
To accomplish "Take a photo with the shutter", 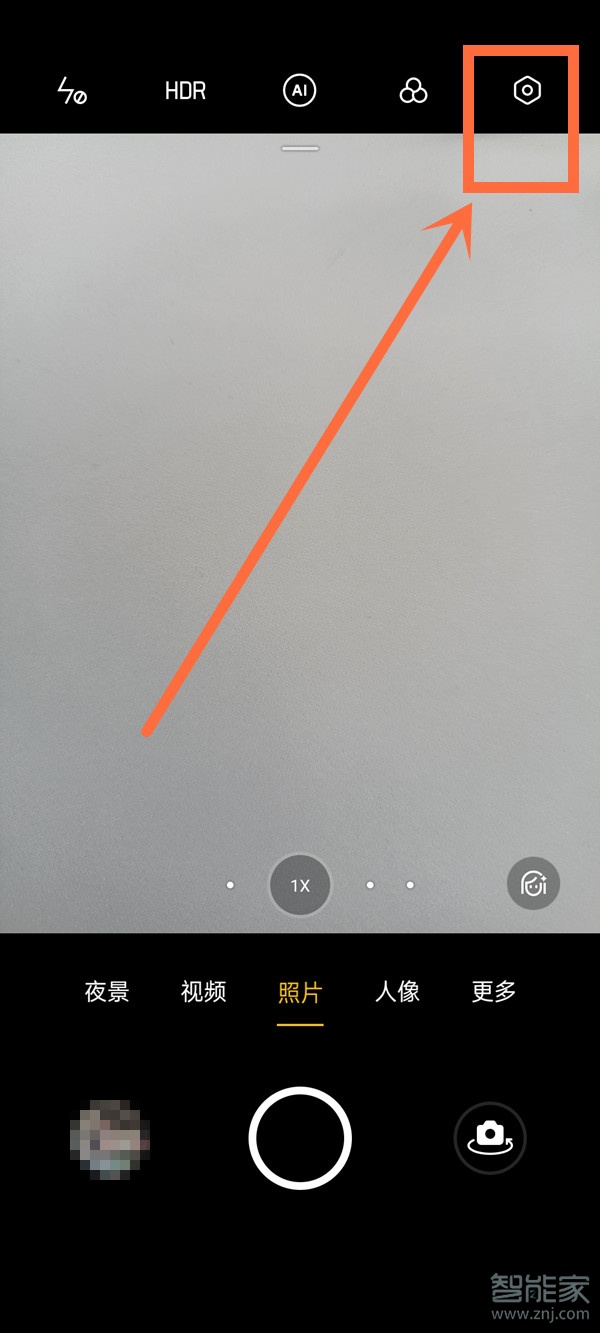I will tap(300, 1138).
